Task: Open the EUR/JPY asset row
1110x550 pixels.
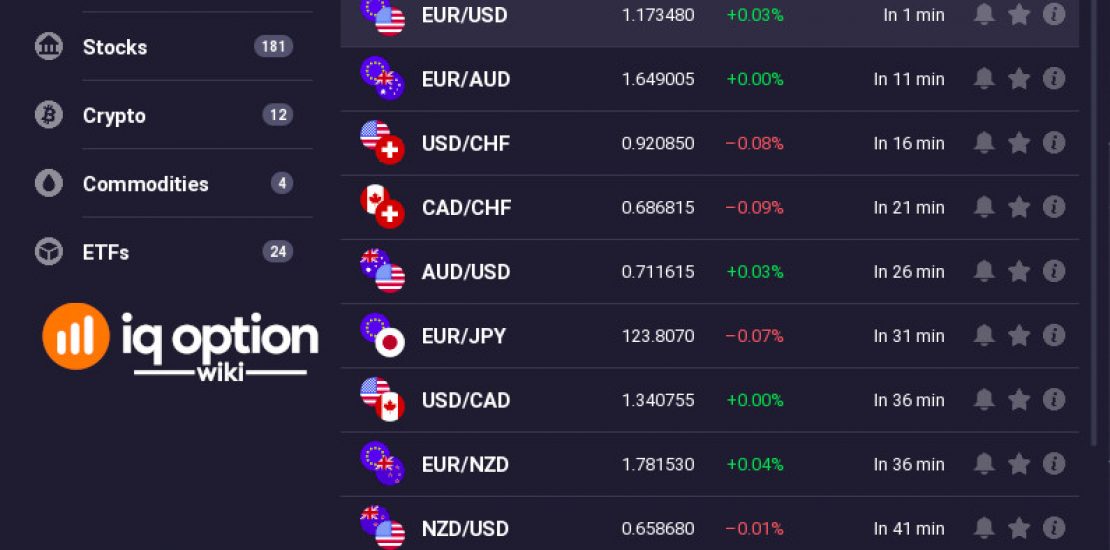Action: 464,336
